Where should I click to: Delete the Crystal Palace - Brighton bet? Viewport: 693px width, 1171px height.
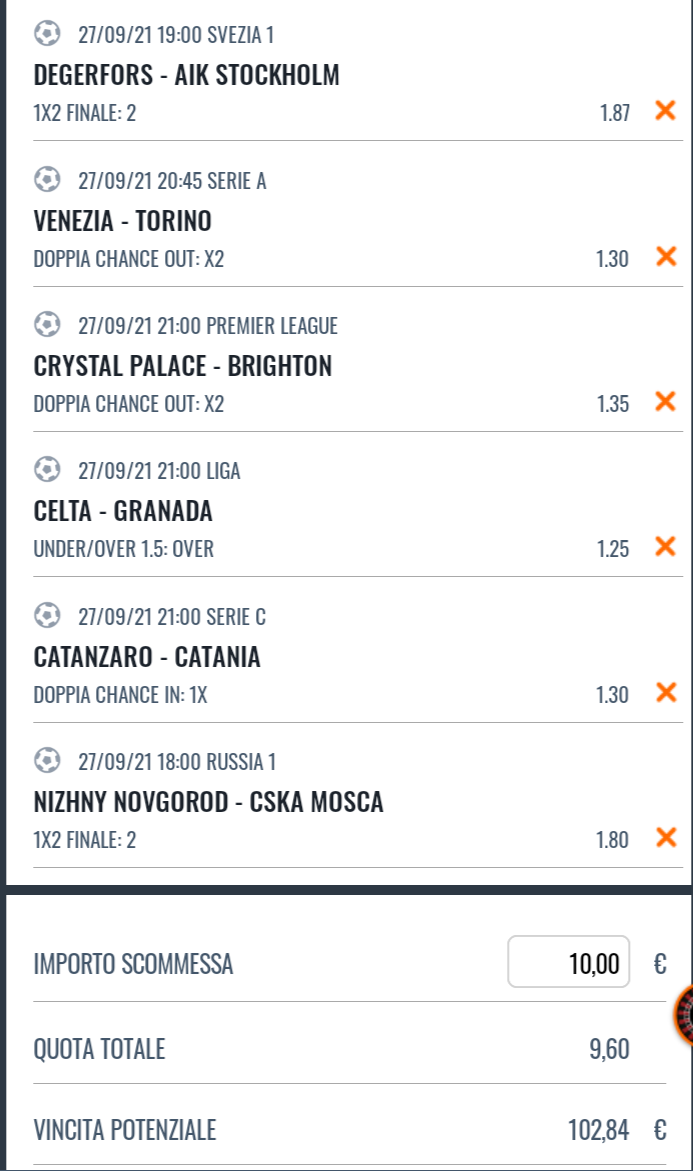click(665, 402)
